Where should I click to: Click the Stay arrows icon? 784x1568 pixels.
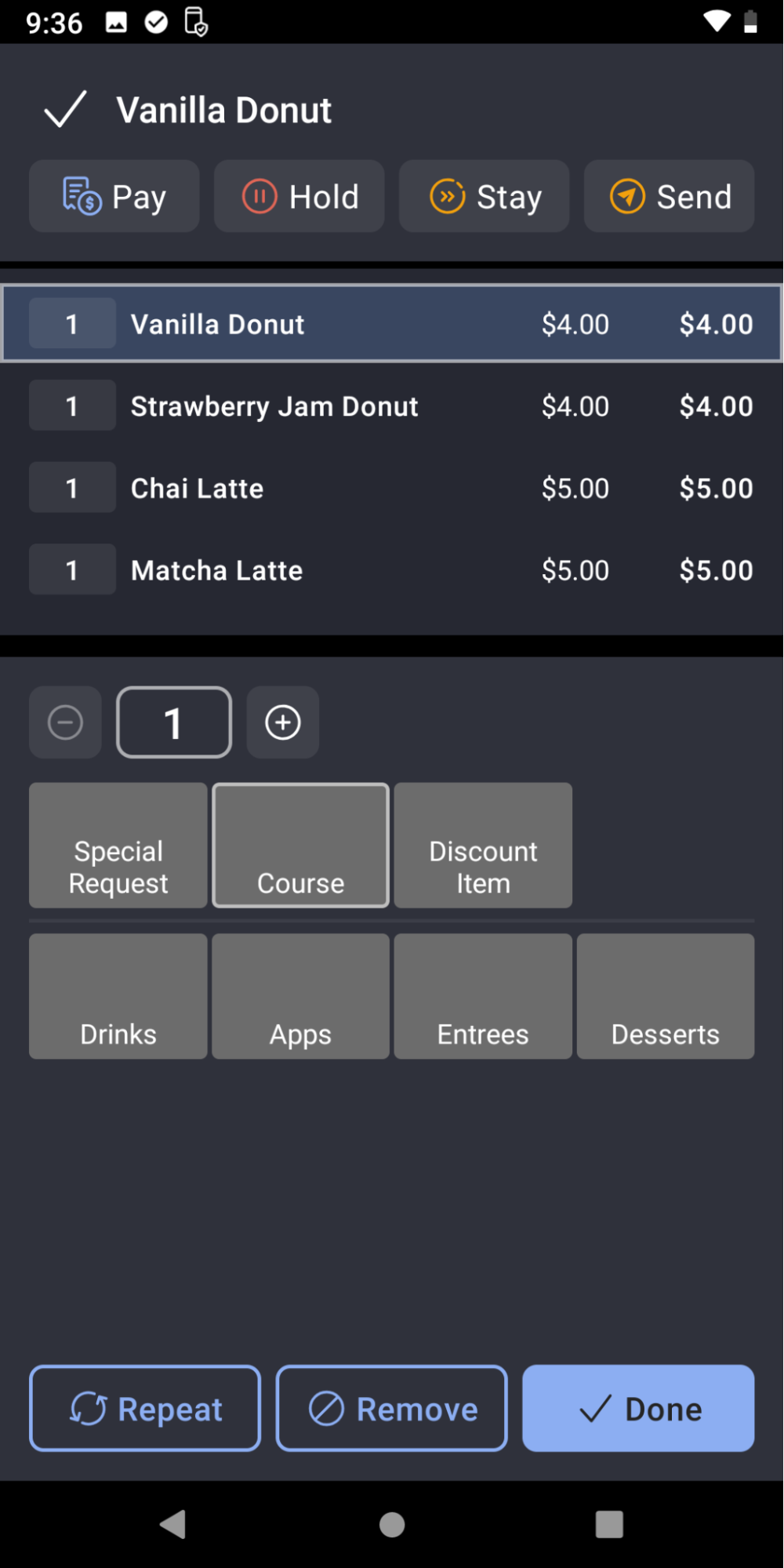448,196
